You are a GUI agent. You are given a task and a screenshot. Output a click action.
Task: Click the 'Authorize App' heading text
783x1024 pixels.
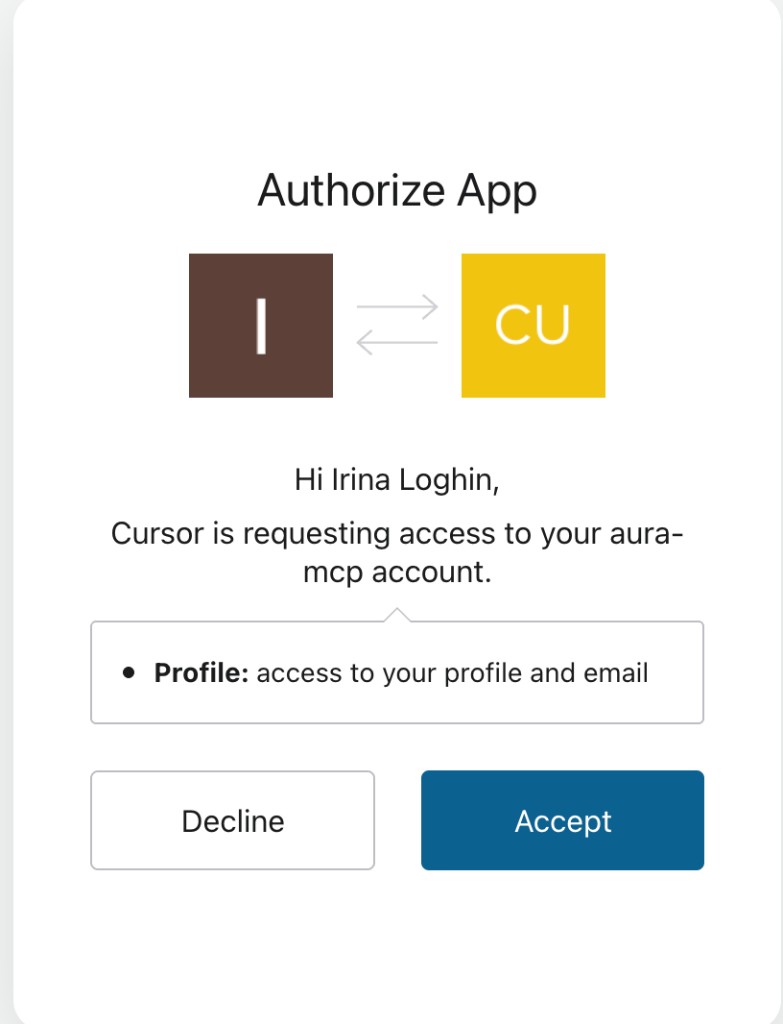[397, 190]
